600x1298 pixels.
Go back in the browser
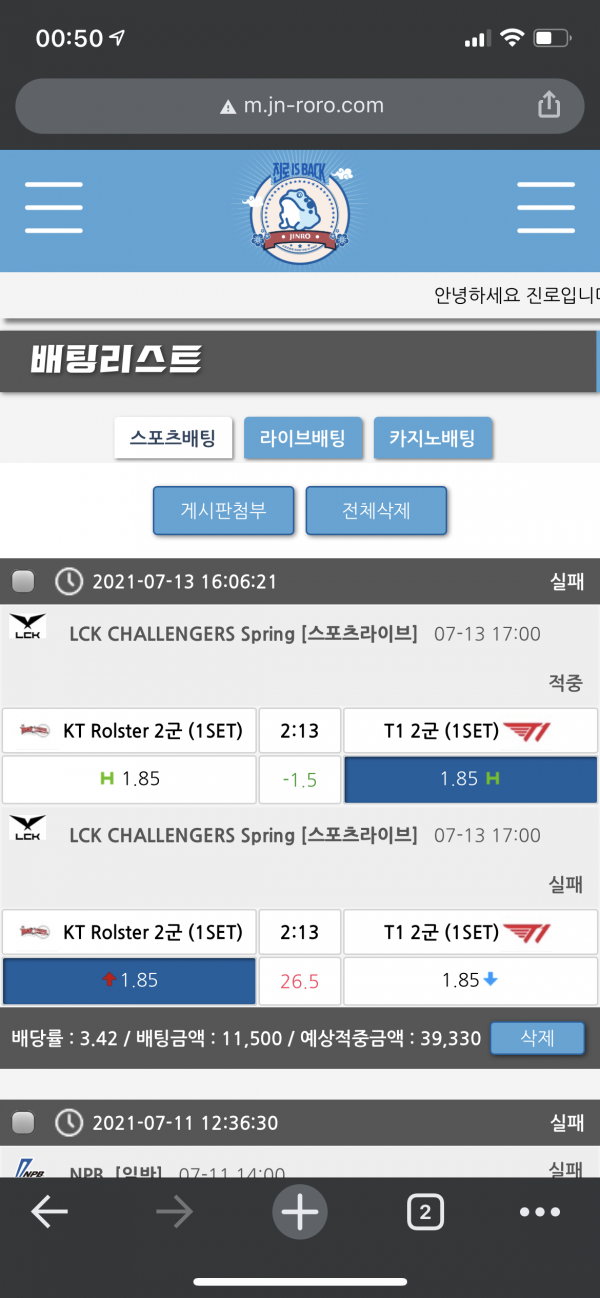tap(49, 1212)
